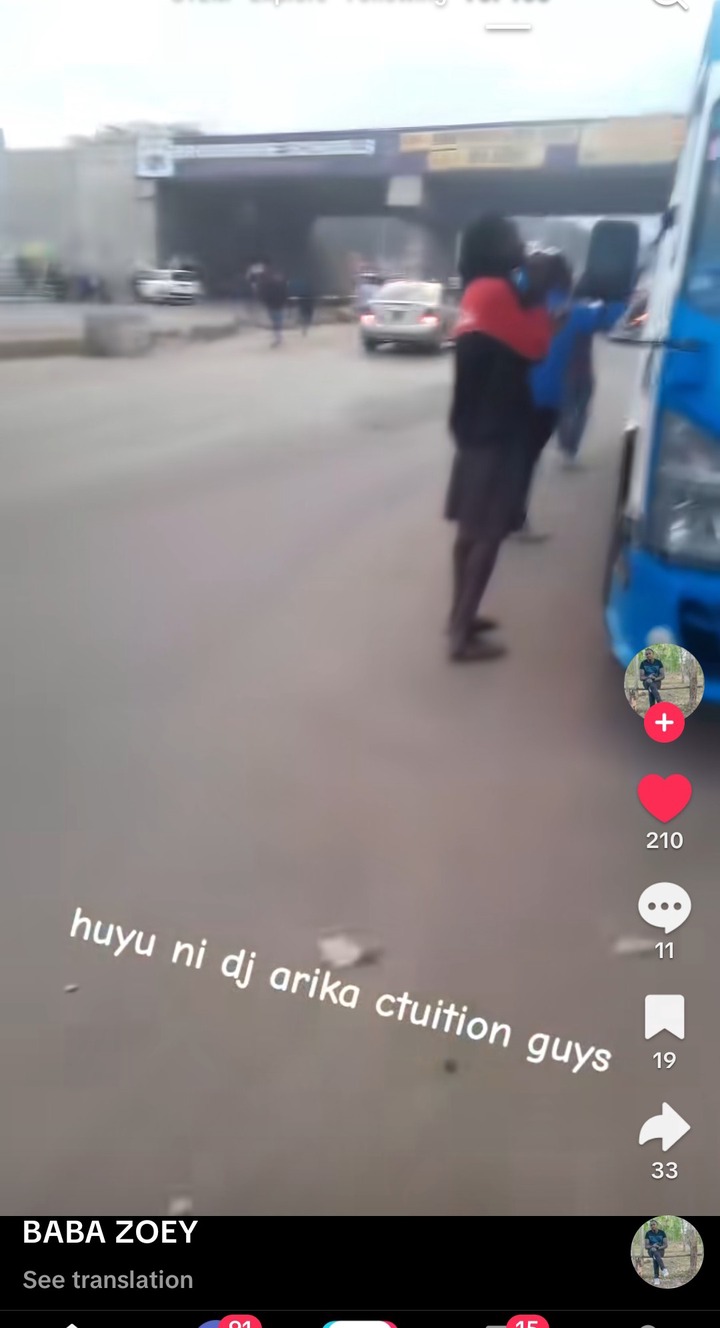Bookmark this video to favorites
The width and height of the screenshot is (720, 1328).
664,1018
